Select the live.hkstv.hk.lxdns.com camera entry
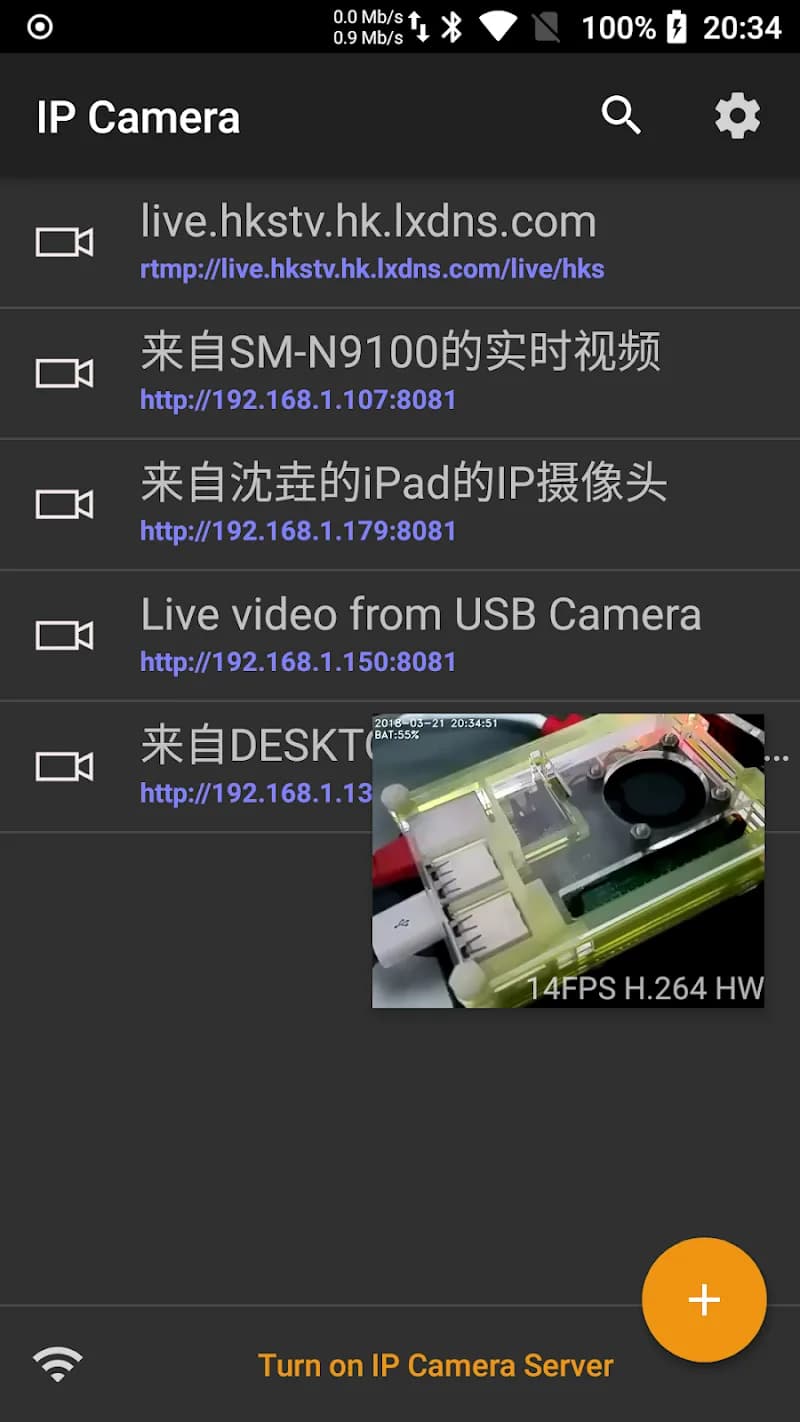Screen dimensions: 800x1422 368,221
